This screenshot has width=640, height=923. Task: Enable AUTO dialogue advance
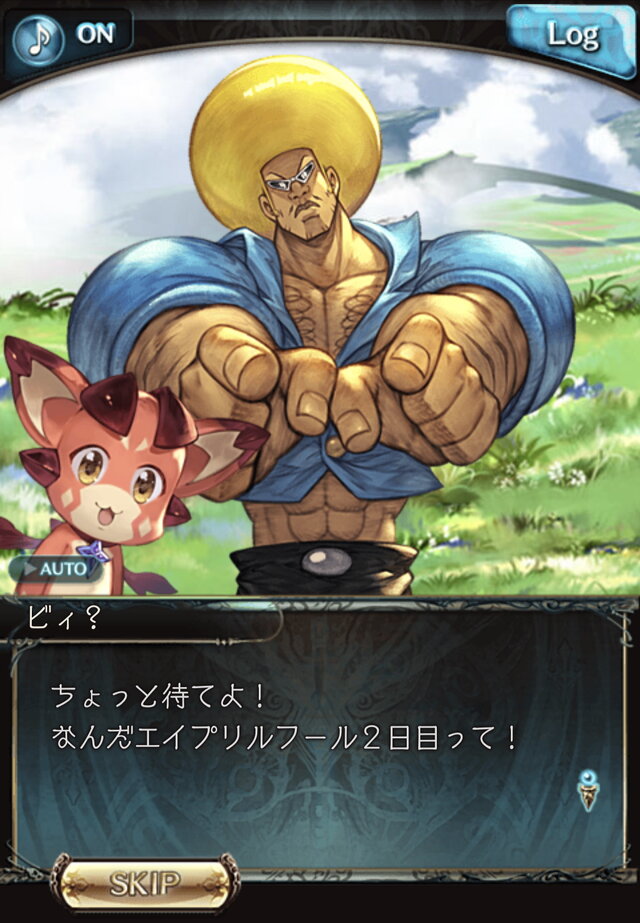[x=56, y=568]
